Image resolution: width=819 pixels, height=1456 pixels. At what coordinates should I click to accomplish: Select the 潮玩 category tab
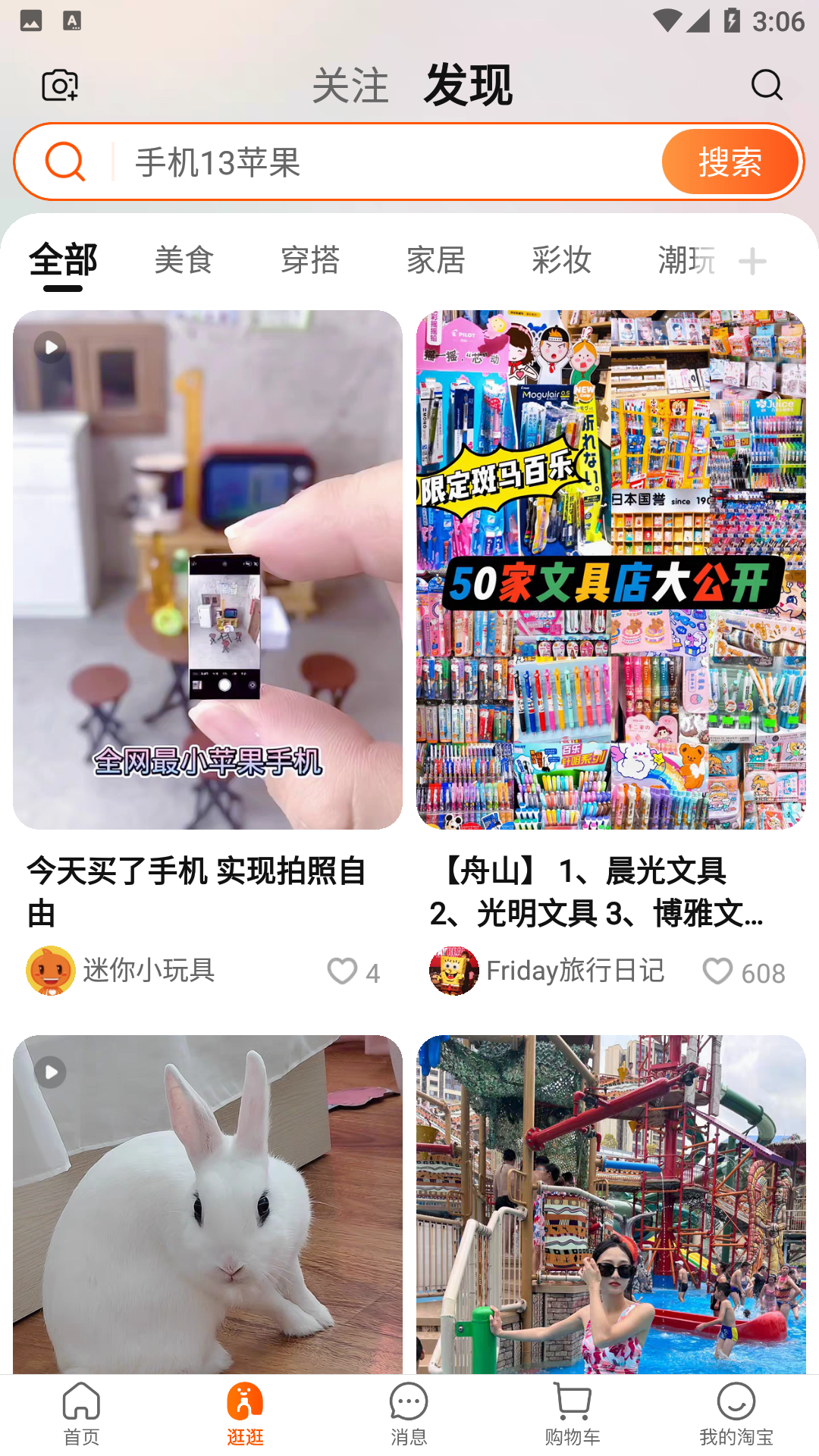(x=686, y=261)
